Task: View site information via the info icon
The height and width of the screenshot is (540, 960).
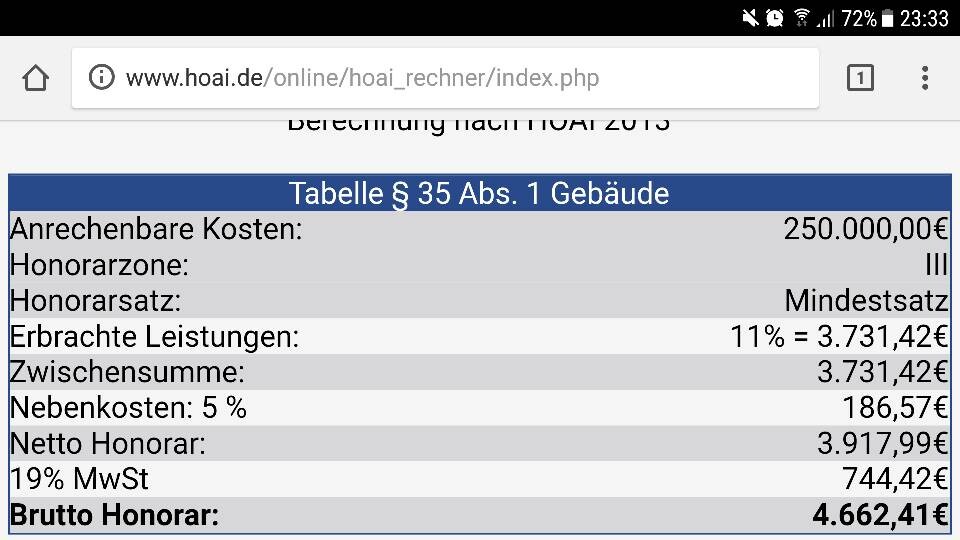Action: point(101,78)
